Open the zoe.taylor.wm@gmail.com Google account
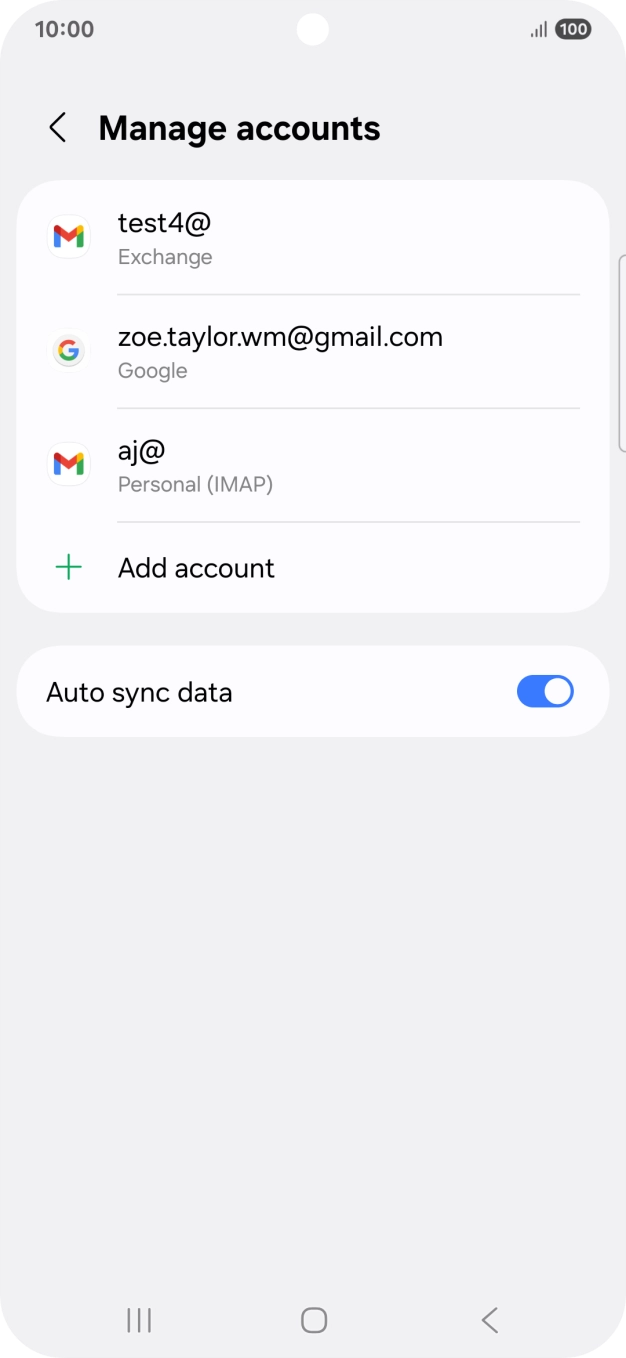The height and width of the screenshot is (1358, 626). [x=312, y=352]
